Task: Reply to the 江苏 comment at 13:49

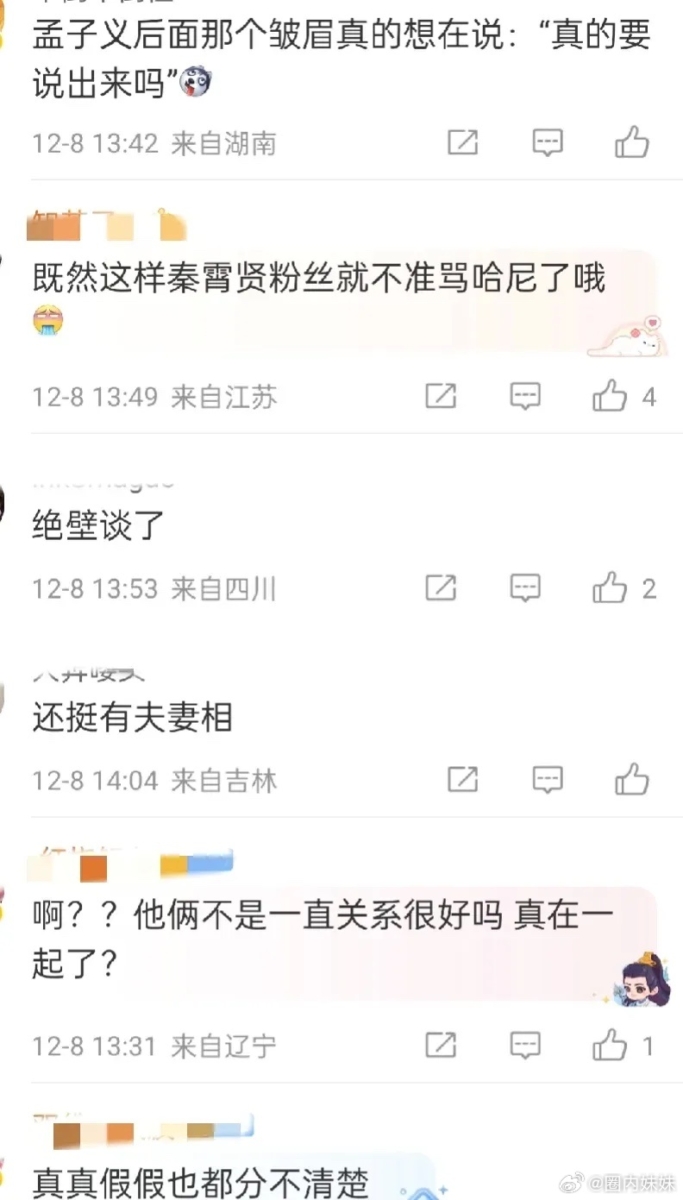Action: pos(526,397)
